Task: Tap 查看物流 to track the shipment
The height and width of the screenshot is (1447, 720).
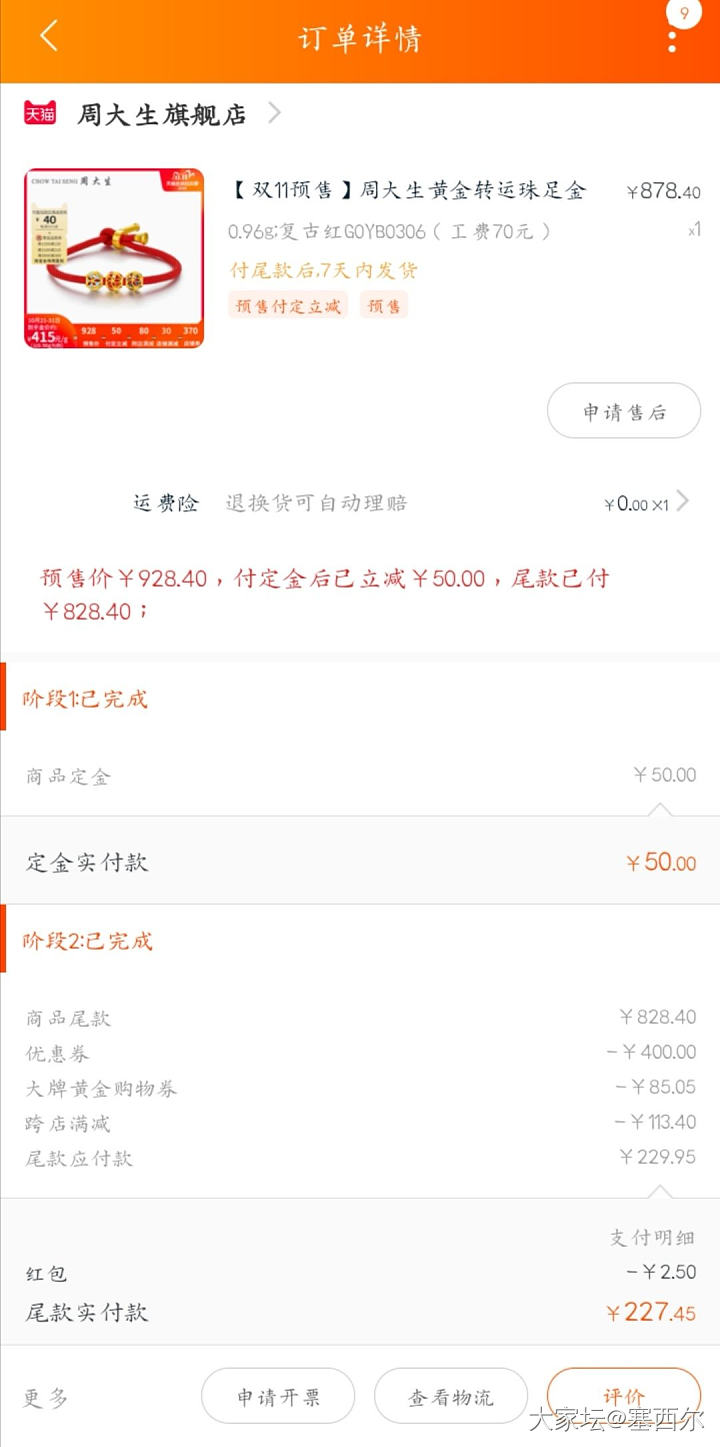Action: [x=450, y=1397]
